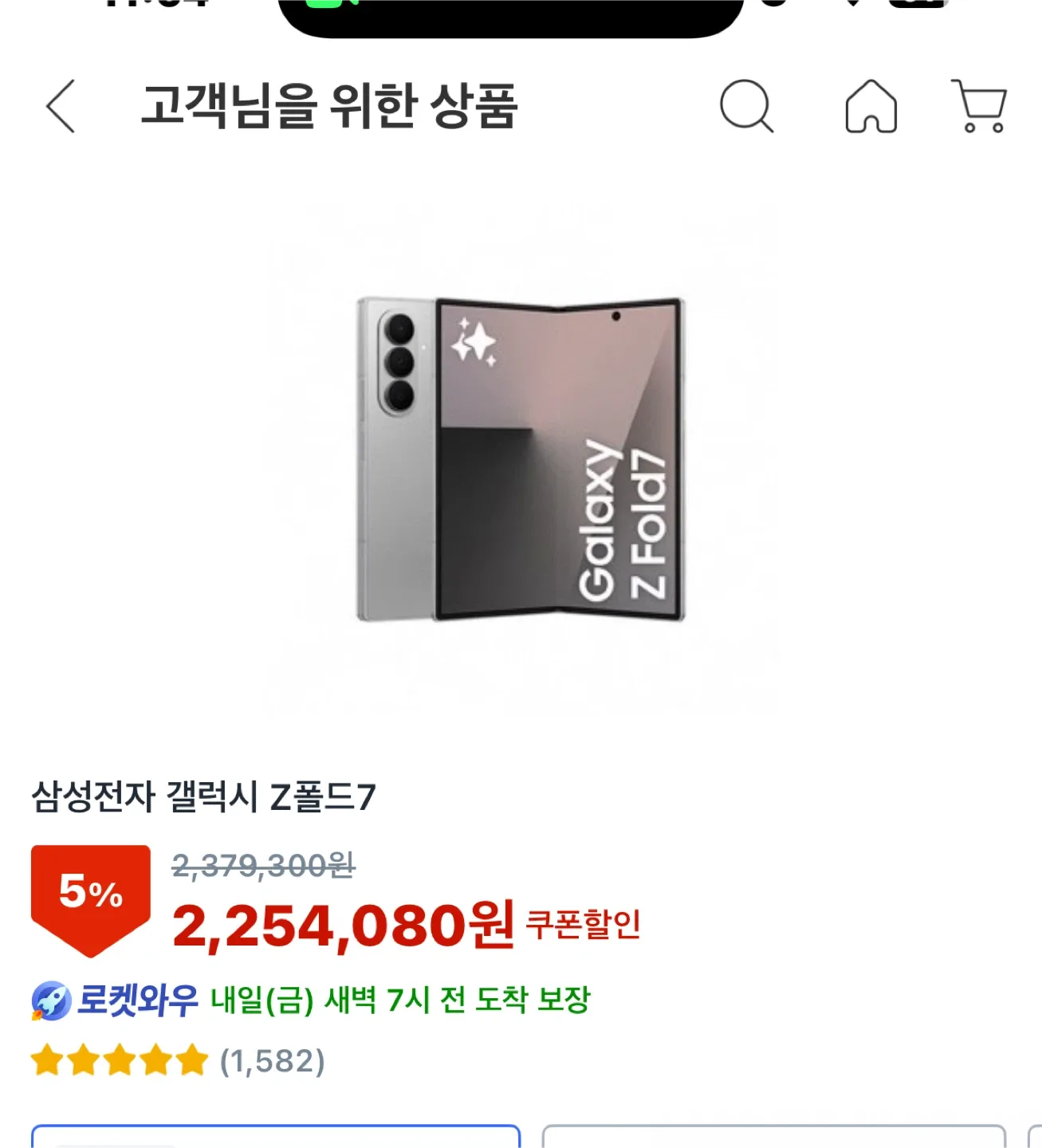Open the search magnifier icon
This screenshot has height=1148, width=1042.
coord(746,106)
